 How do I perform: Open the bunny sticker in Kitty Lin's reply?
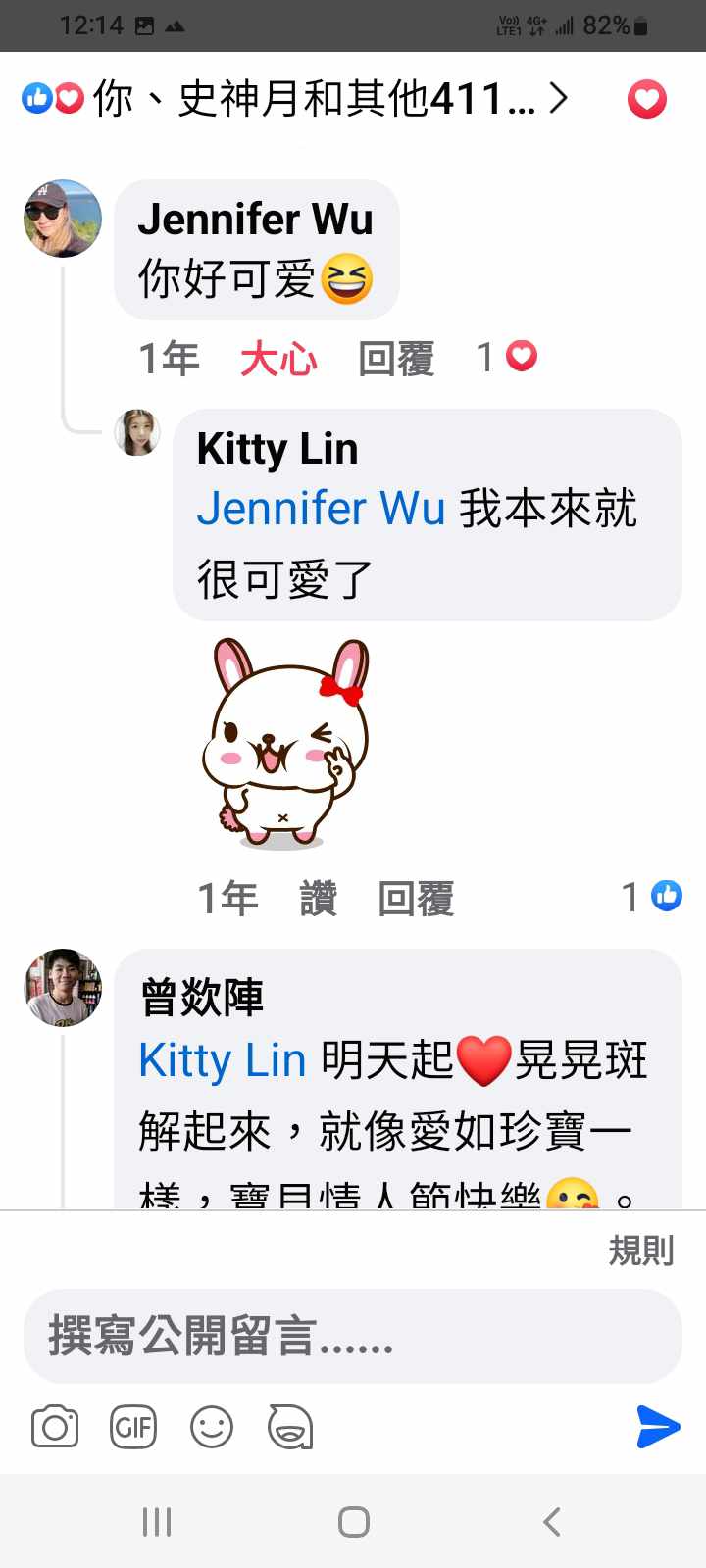[285, 743]
